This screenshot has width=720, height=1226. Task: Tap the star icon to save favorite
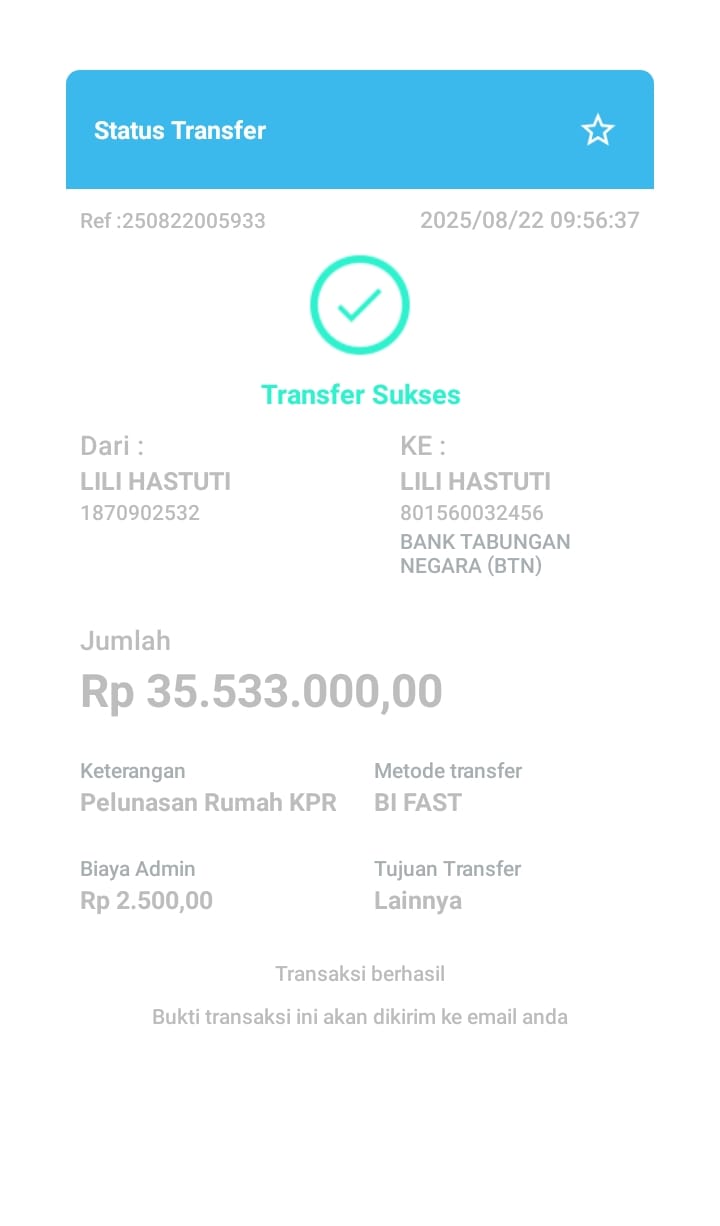click(x=598, y=130)
